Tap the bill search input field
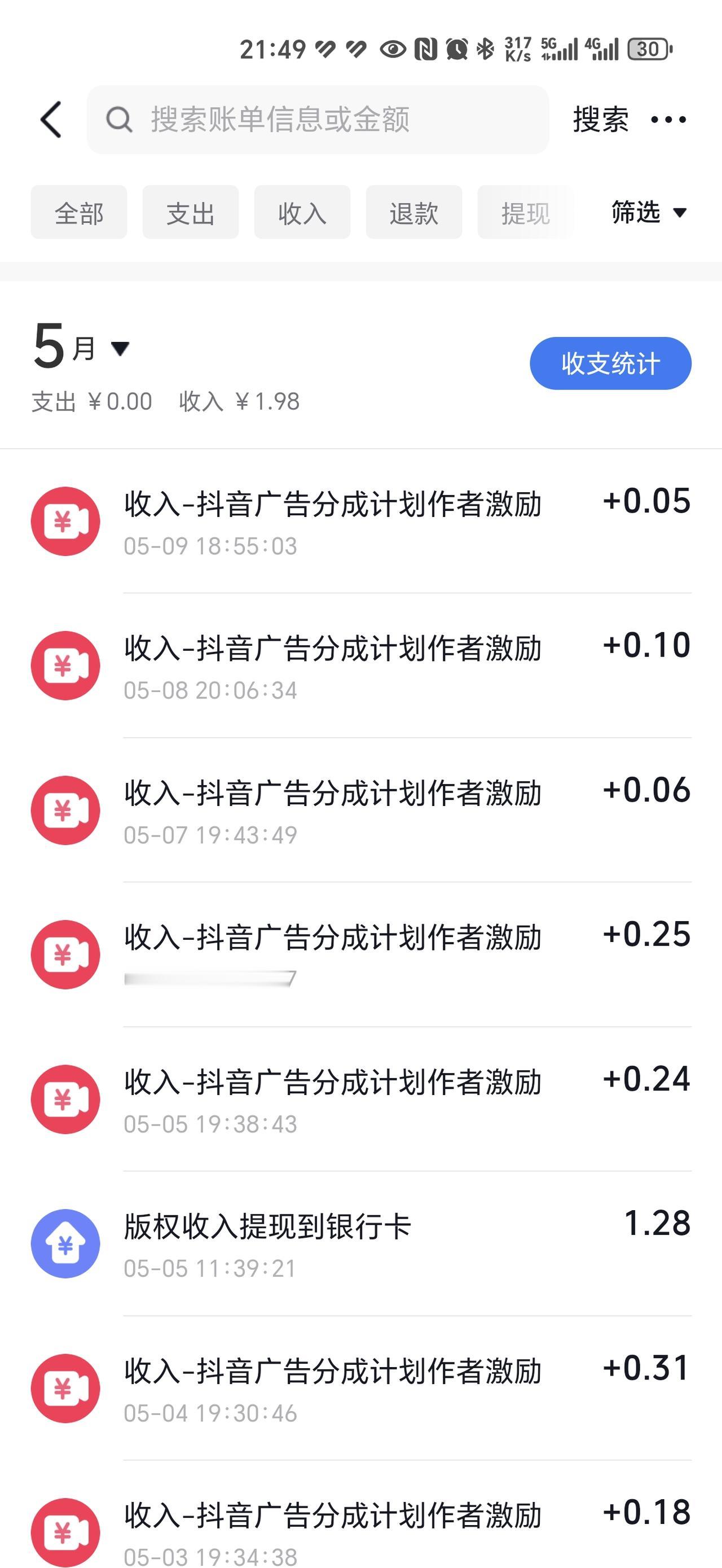Screen dimensions: 722x1568 point(318,119)
